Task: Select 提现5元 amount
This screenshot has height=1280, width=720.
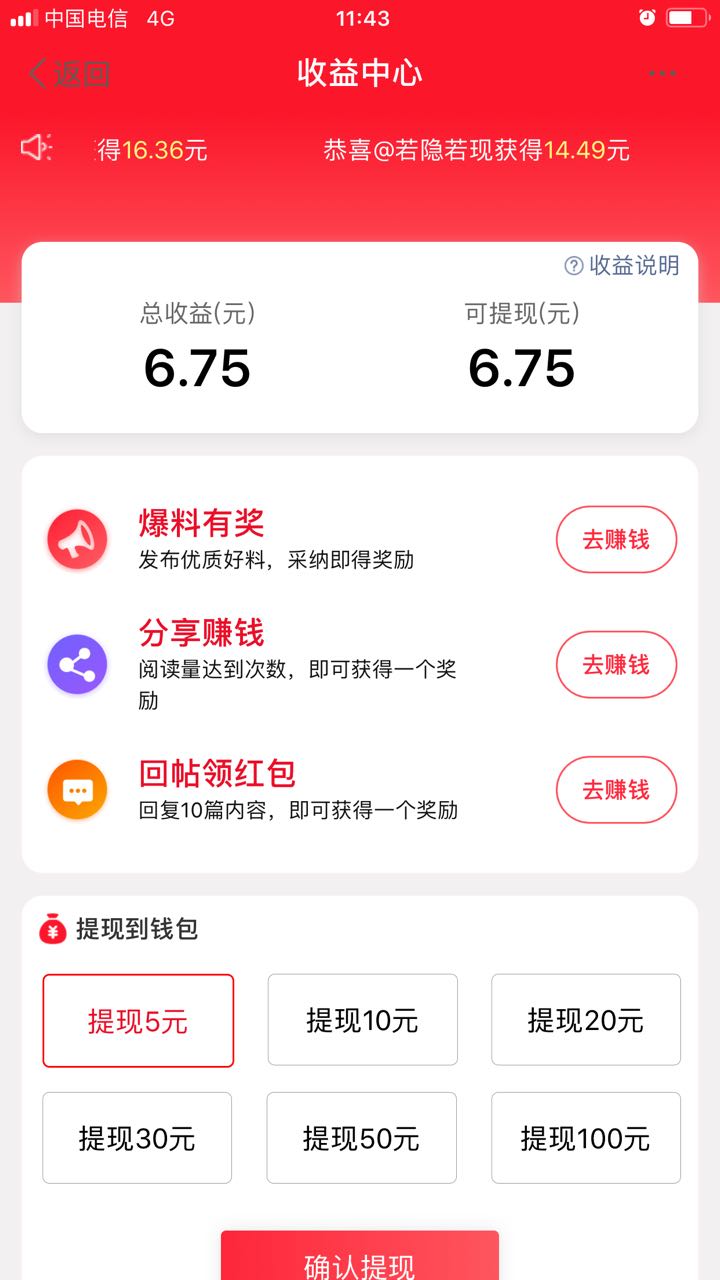Action: [x=138, y=1021]
